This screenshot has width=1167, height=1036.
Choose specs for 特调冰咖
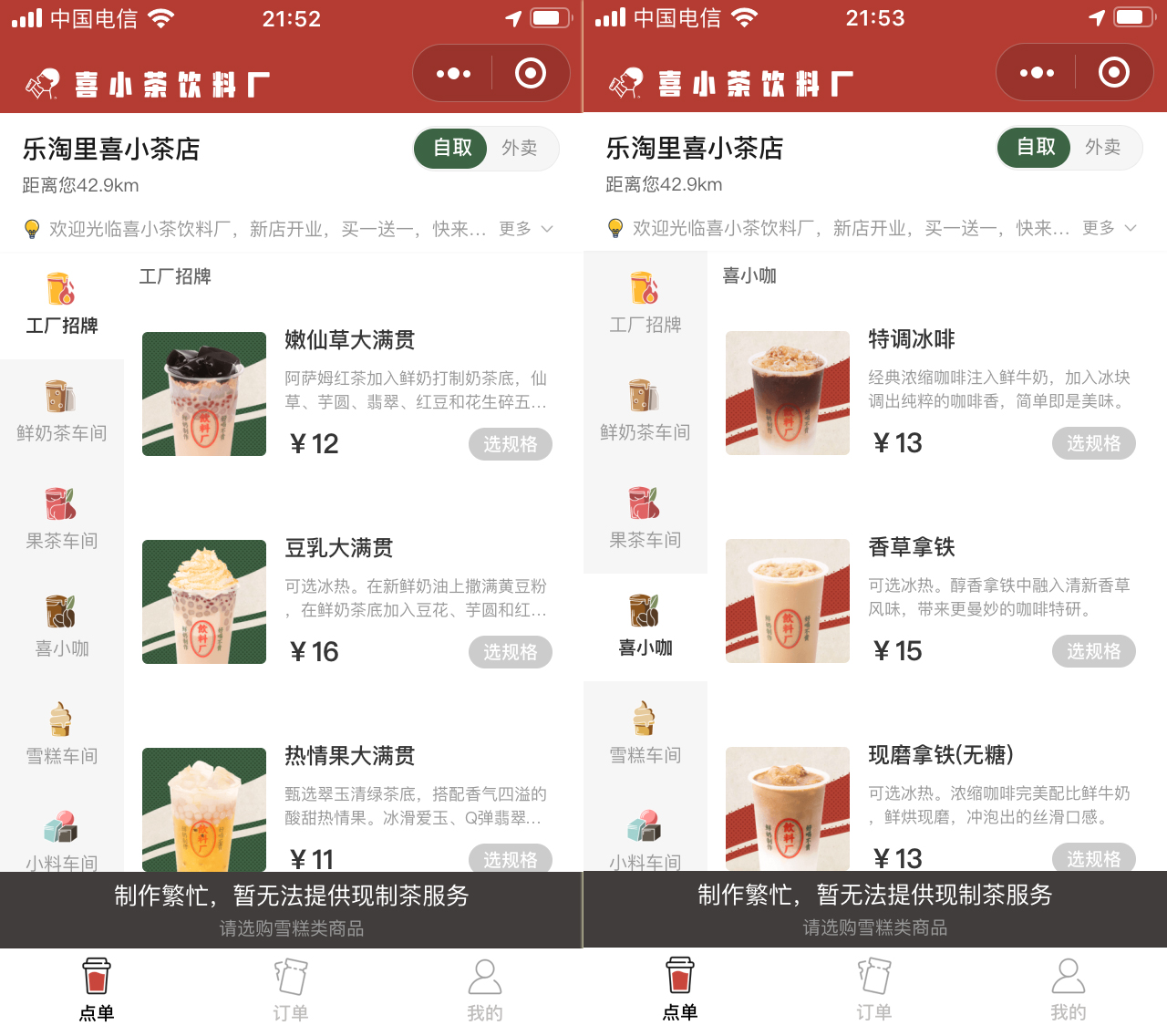tap(1093, 443)
